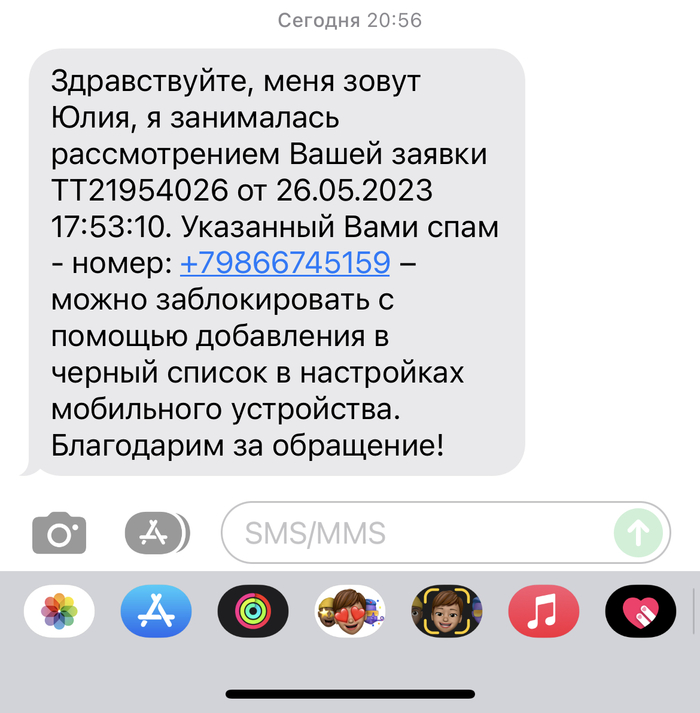The image size is (700, 713).
Task: Tap the phone number link +79866745159
Action: tap(284, 264)
